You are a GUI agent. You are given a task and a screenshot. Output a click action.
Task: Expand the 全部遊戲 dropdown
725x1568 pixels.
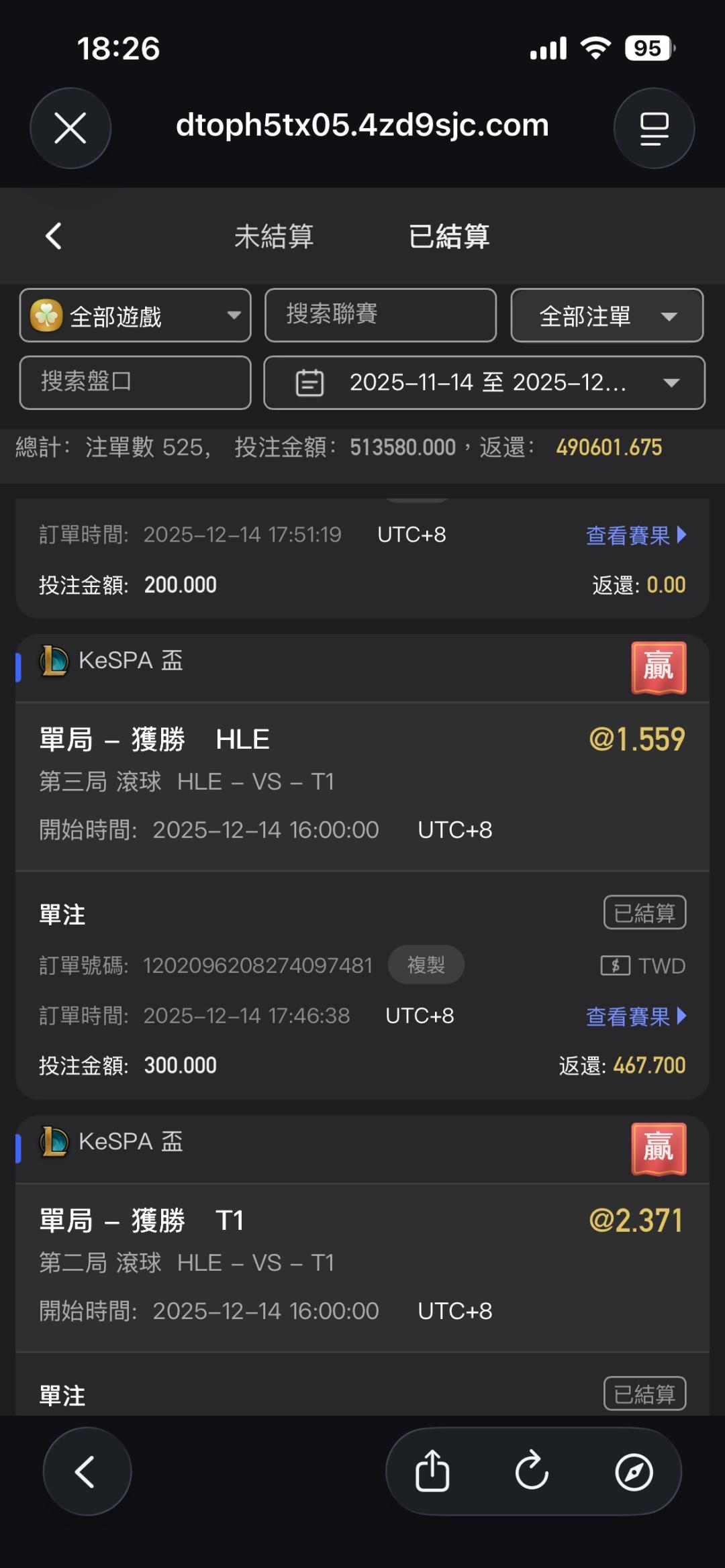pyautogui.click(x=136, y=315)
